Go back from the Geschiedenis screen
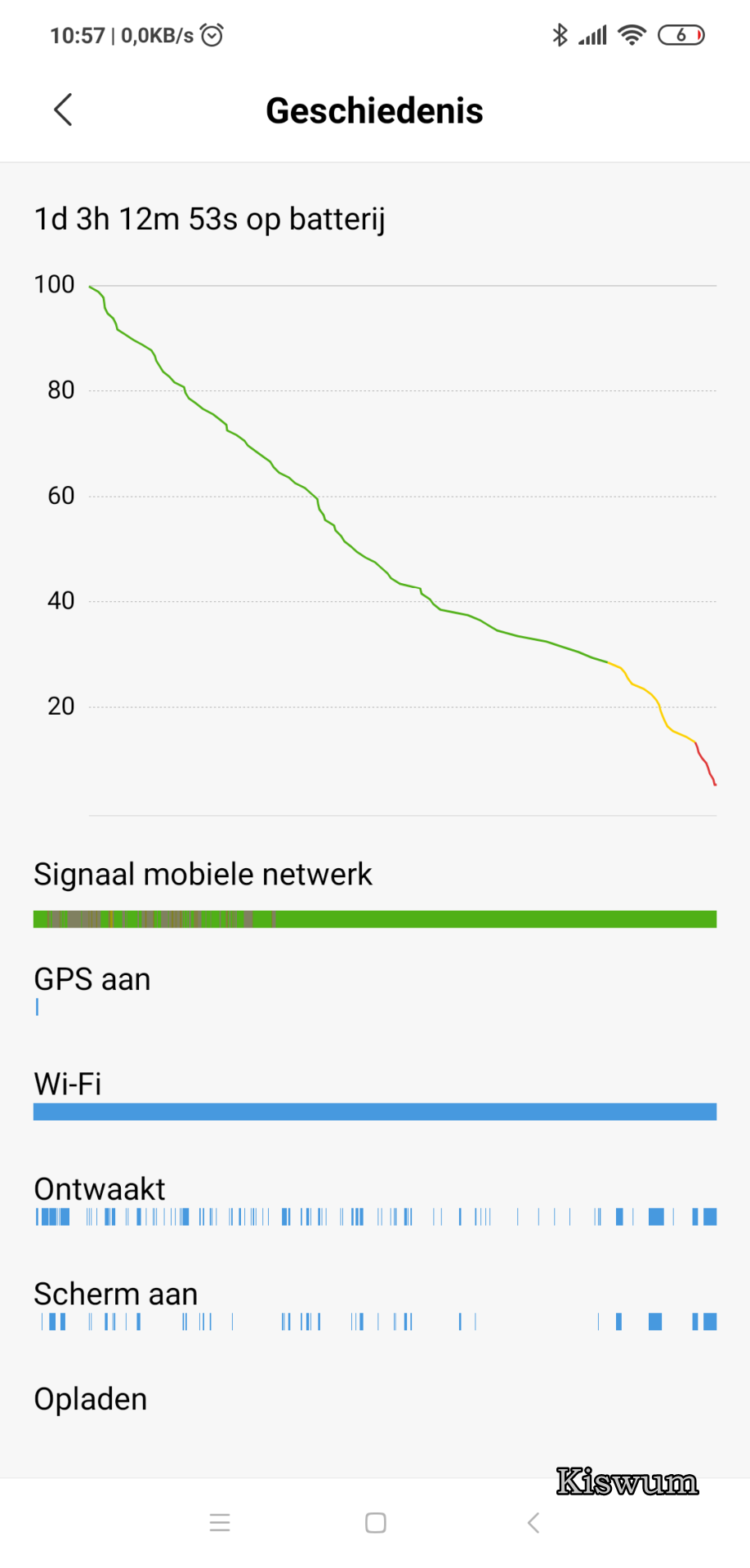Viewport: 750px width, 1568px height. [x=63, y=109]
